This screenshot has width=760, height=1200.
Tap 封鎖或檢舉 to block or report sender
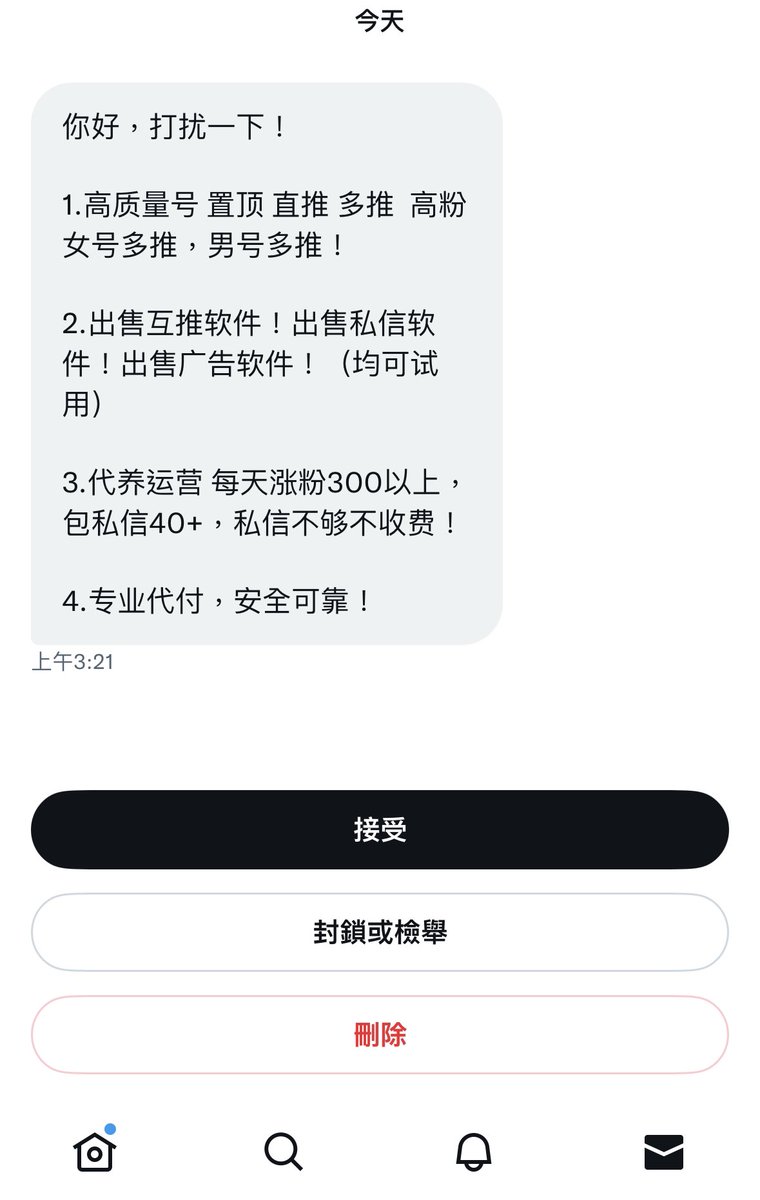[x=380, y=931]
